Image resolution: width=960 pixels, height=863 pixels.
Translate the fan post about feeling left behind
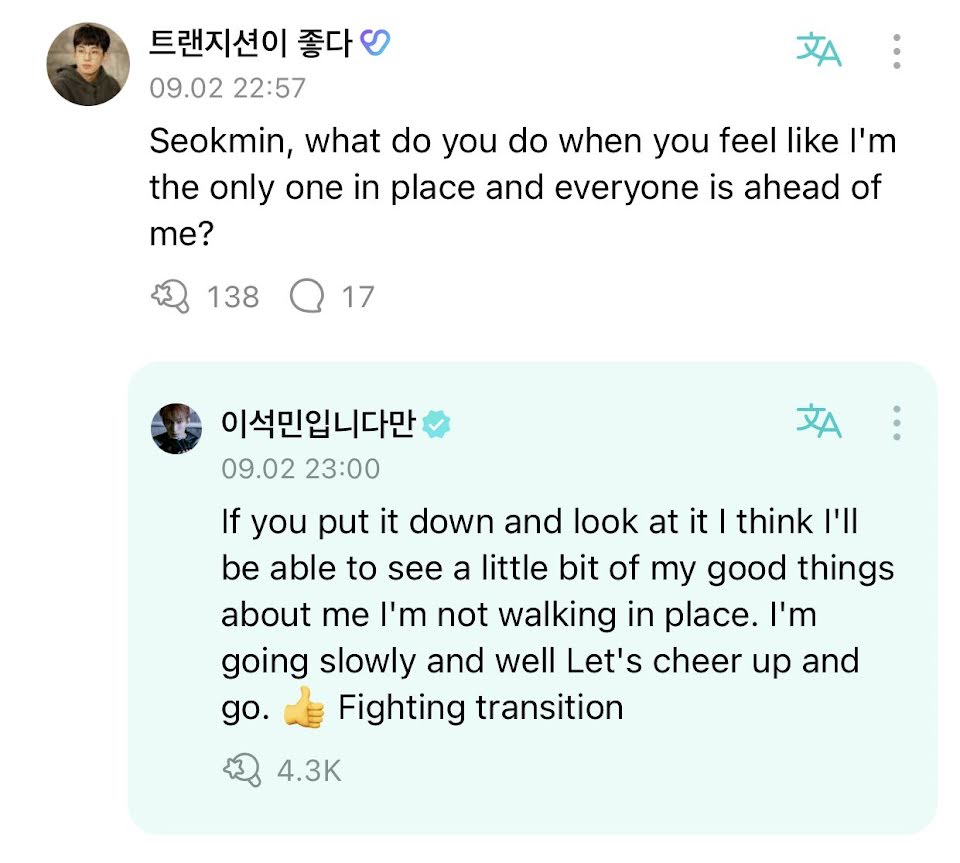819,50
